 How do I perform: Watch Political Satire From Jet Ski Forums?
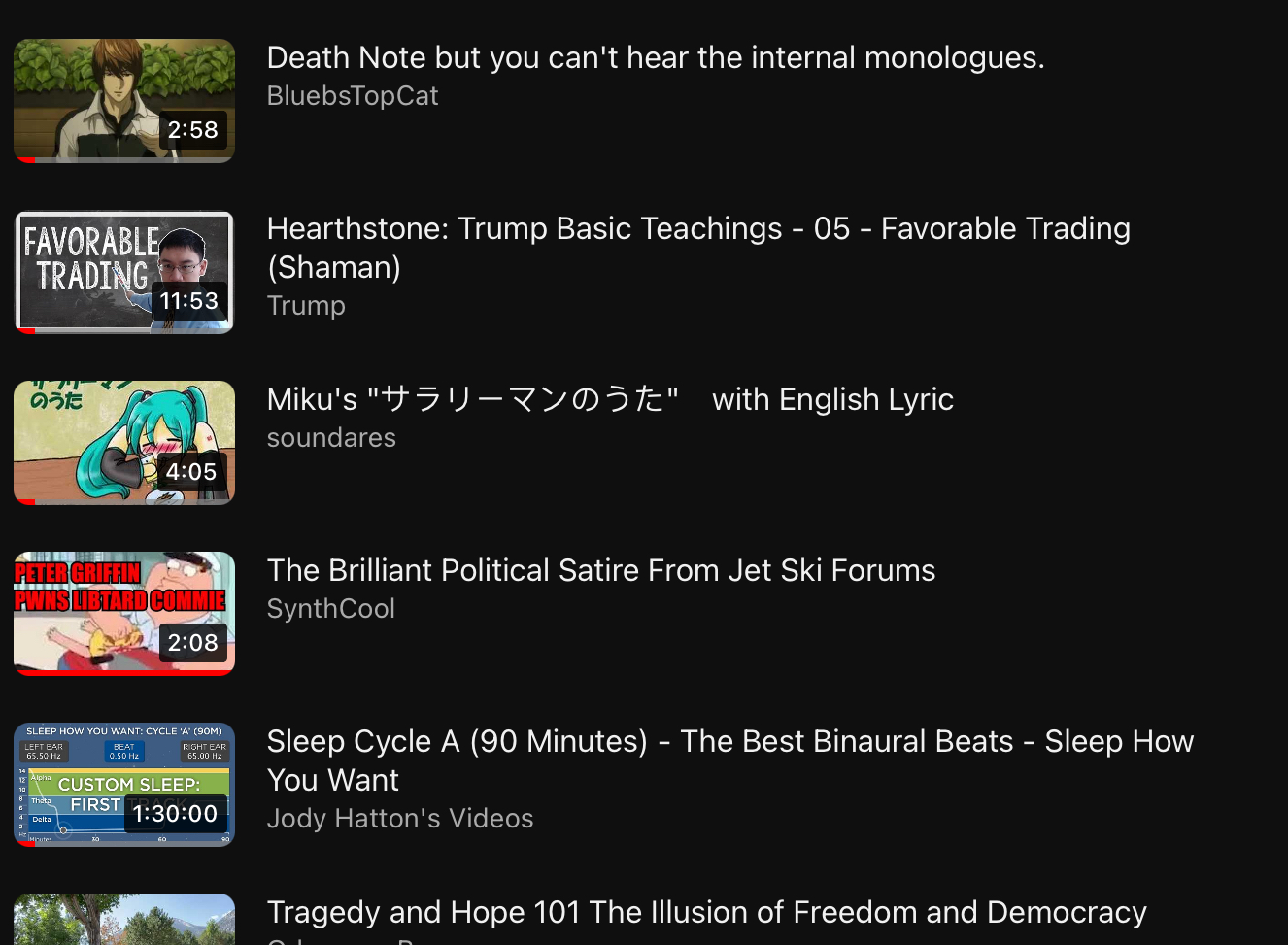[x=600, y=570]
